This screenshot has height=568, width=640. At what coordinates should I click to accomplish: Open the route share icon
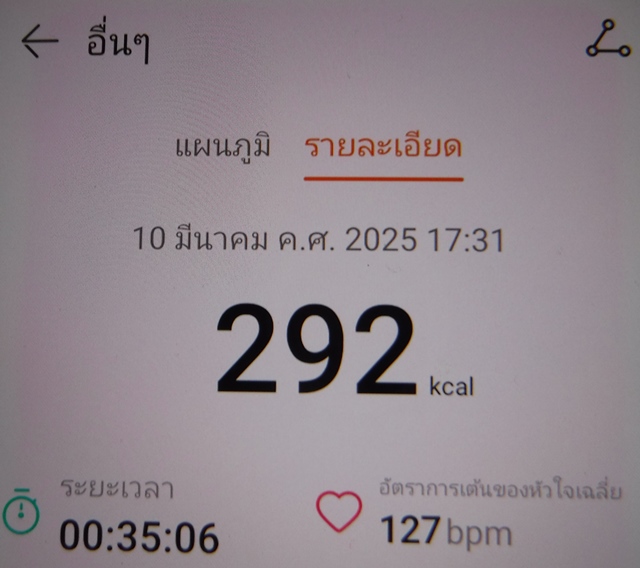(607, 40)
